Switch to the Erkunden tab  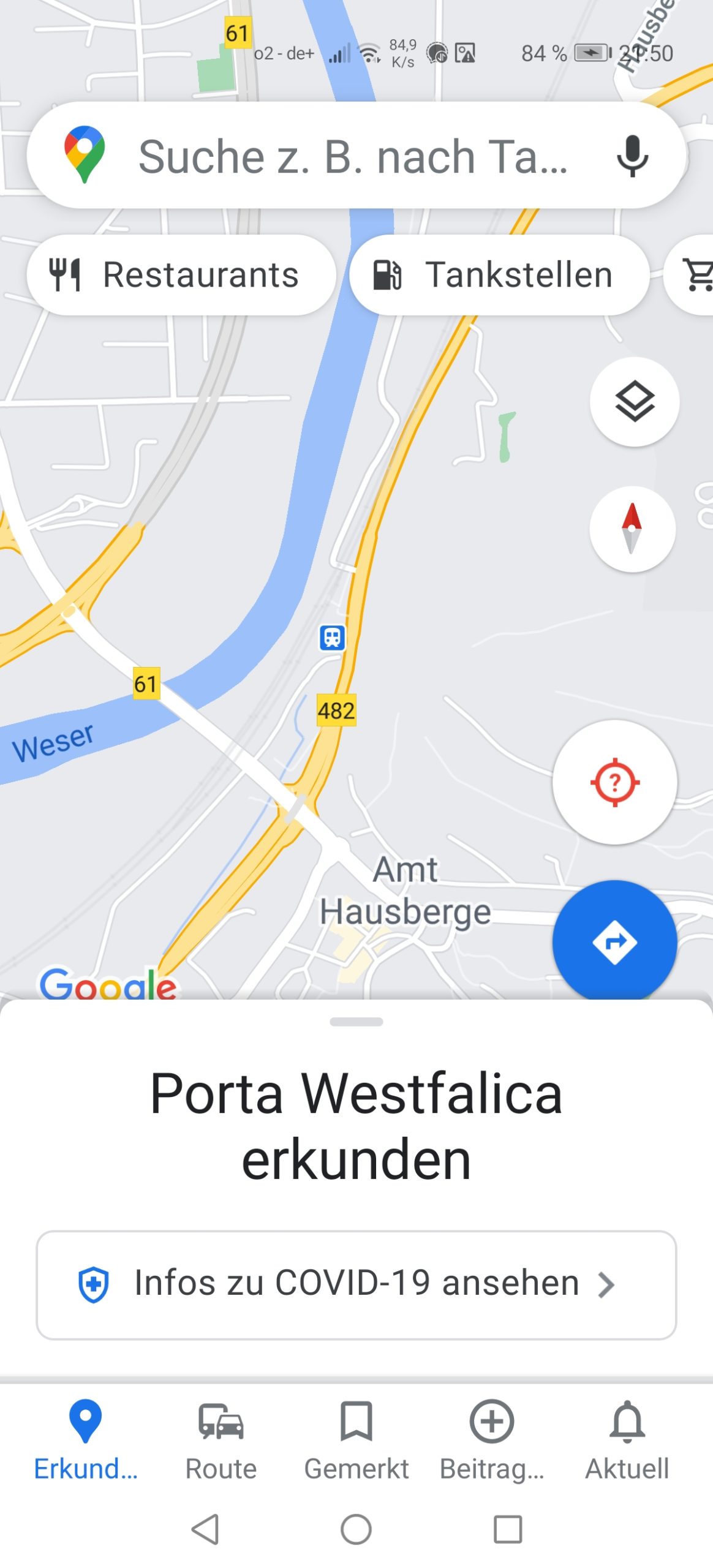click(x=86, y=1440)
